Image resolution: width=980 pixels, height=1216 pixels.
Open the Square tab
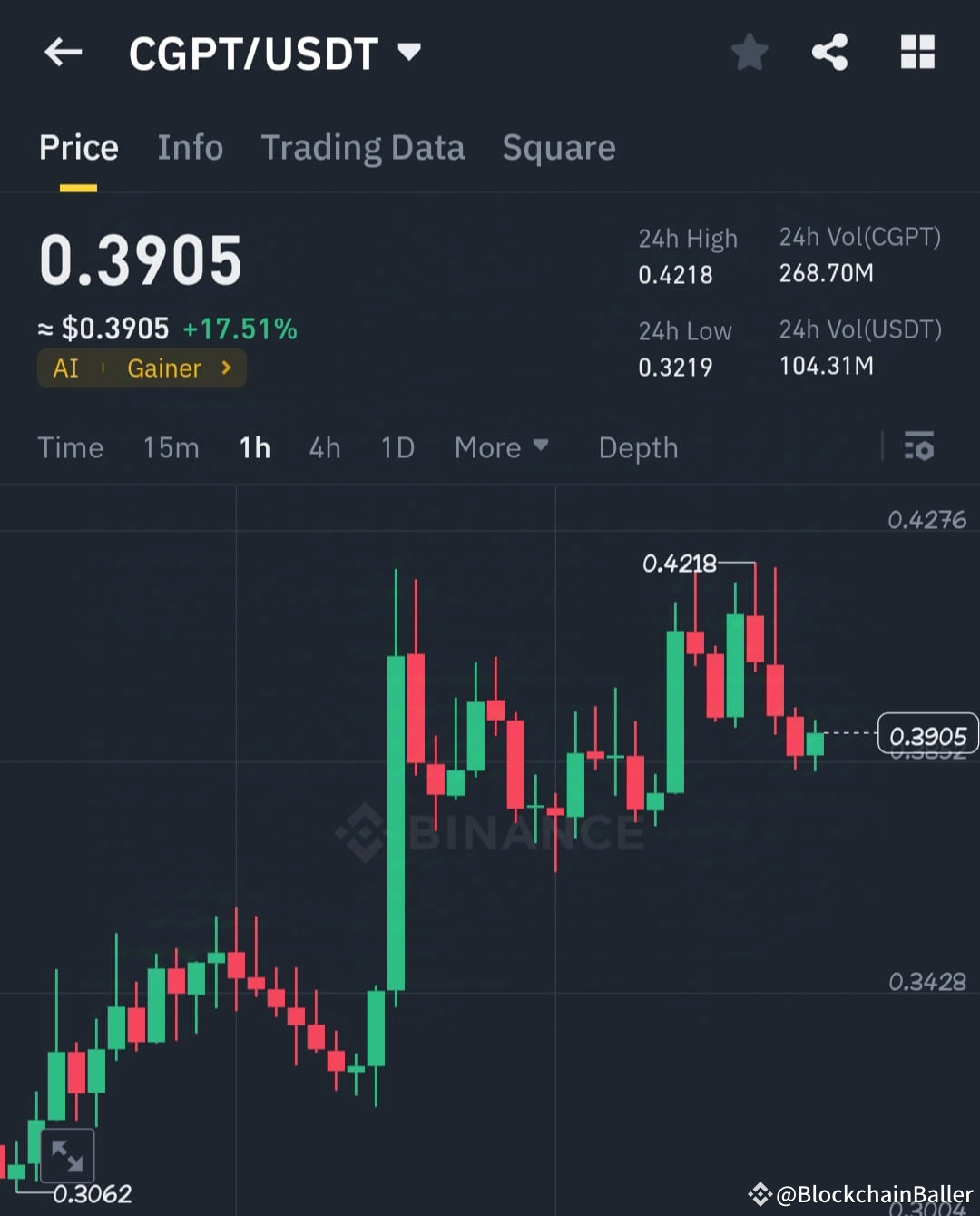point(559,147)
